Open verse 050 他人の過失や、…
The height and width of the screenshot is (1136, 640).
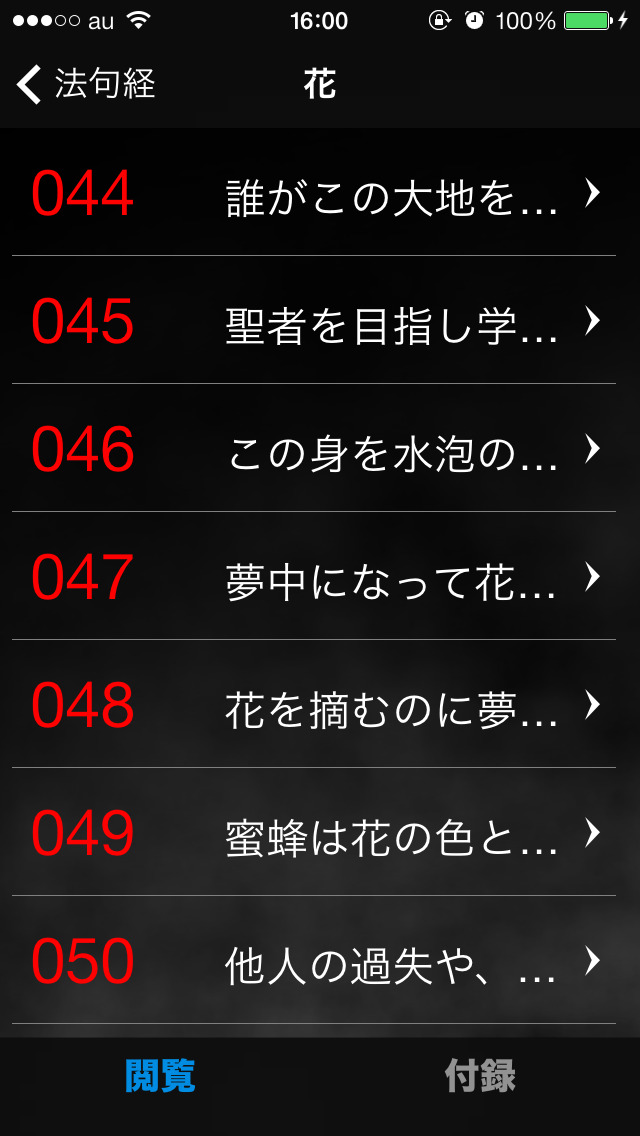click(320, 962)
